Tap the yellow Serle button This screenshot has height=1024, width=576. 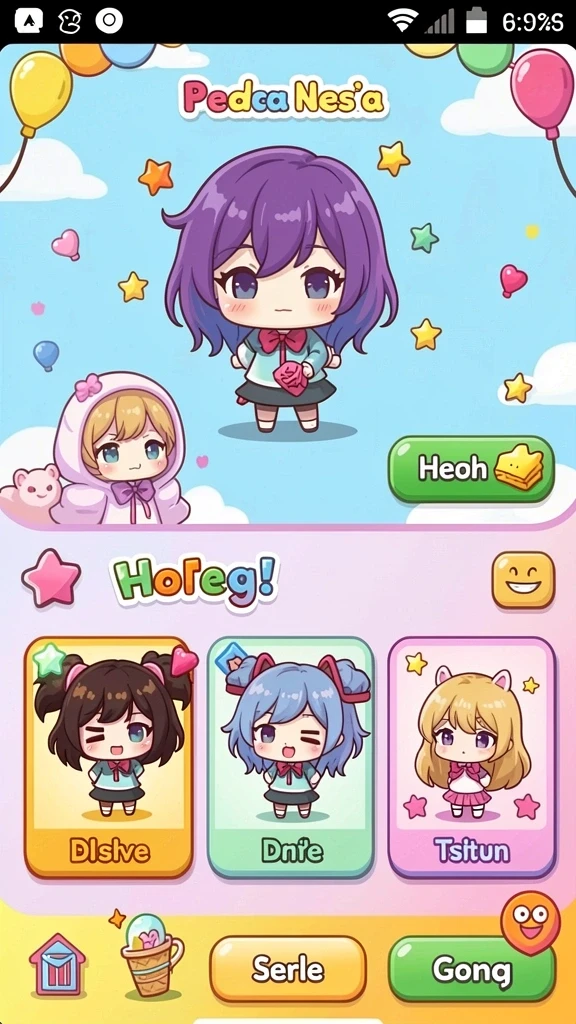click(x=288, y=969)
